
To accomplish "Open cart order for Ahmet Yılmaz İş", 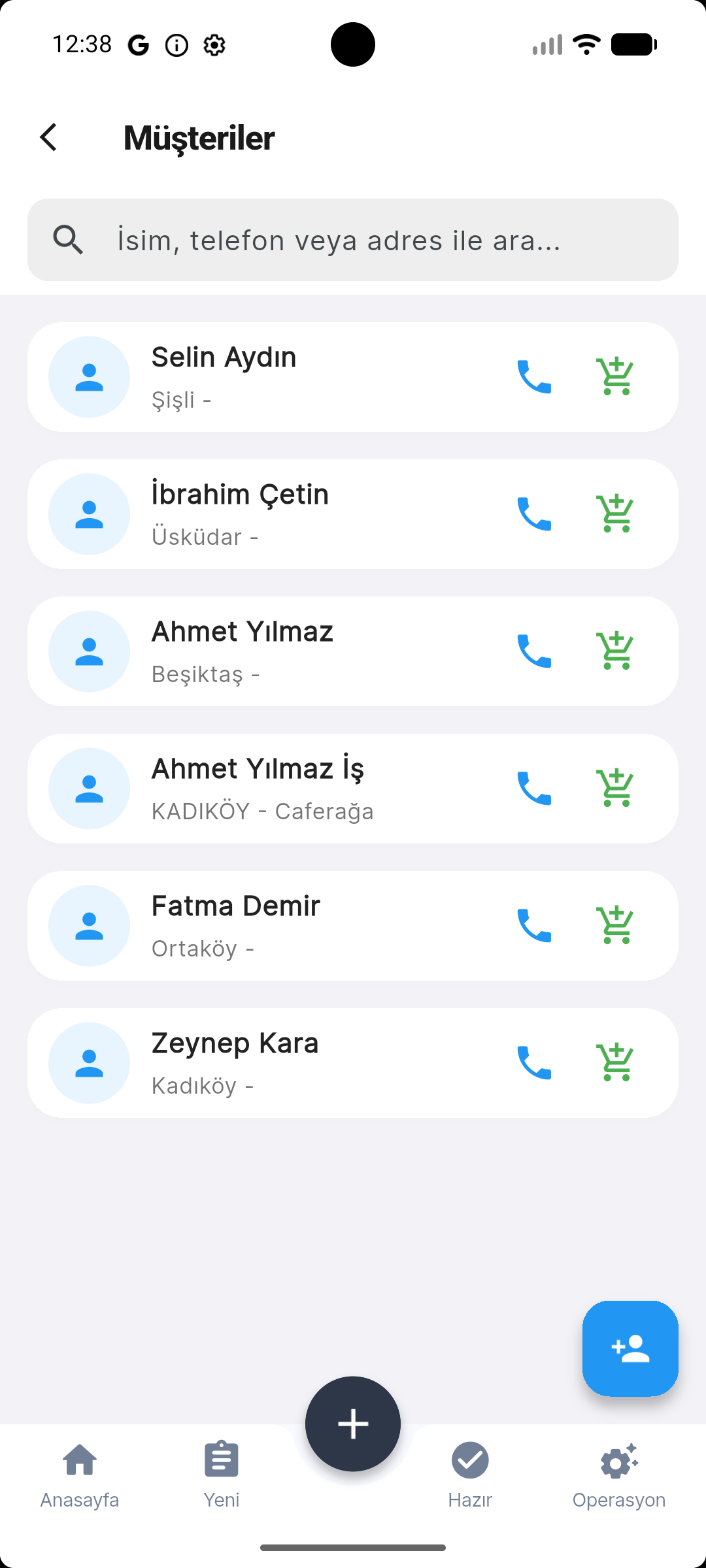I will coord(614,789).
